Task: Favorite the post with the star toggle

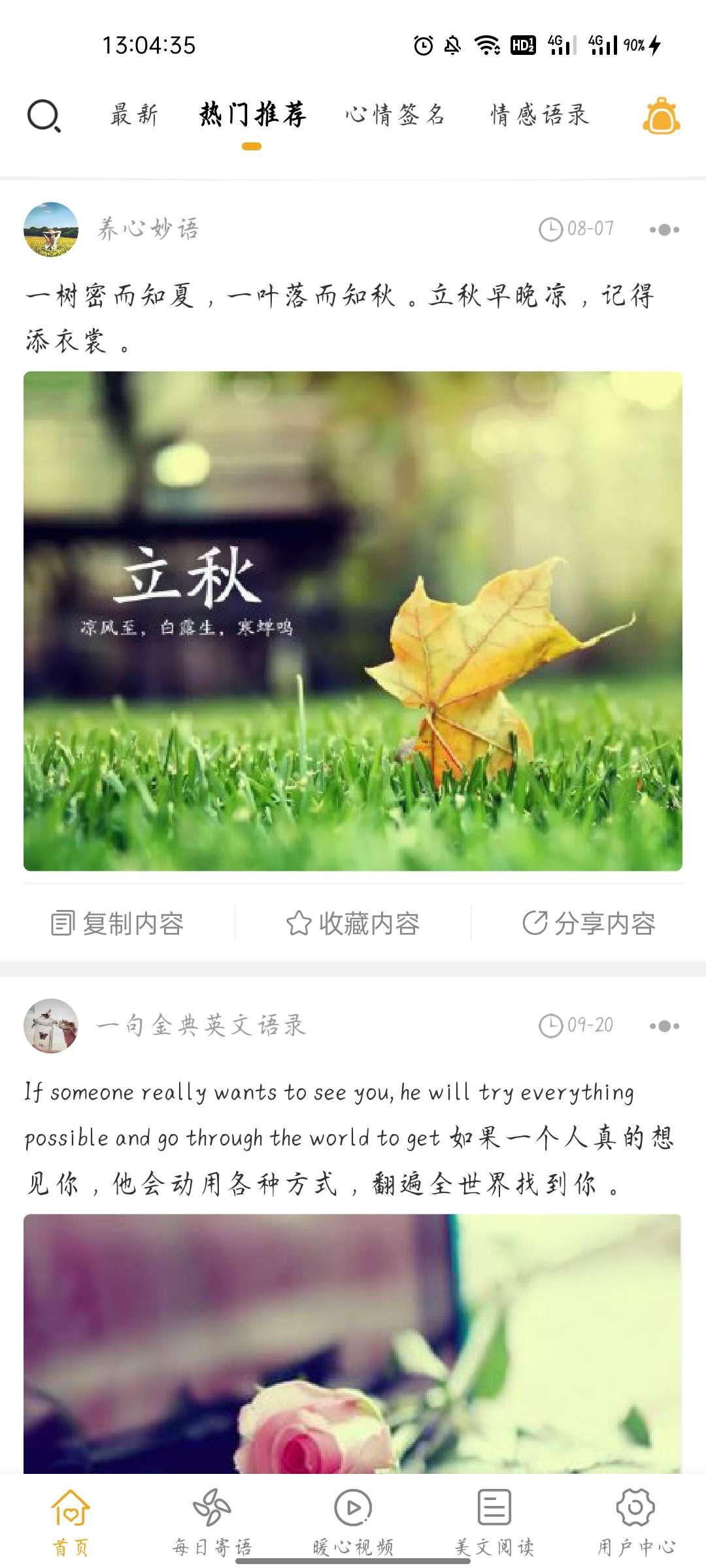Action: click(301, 923)
